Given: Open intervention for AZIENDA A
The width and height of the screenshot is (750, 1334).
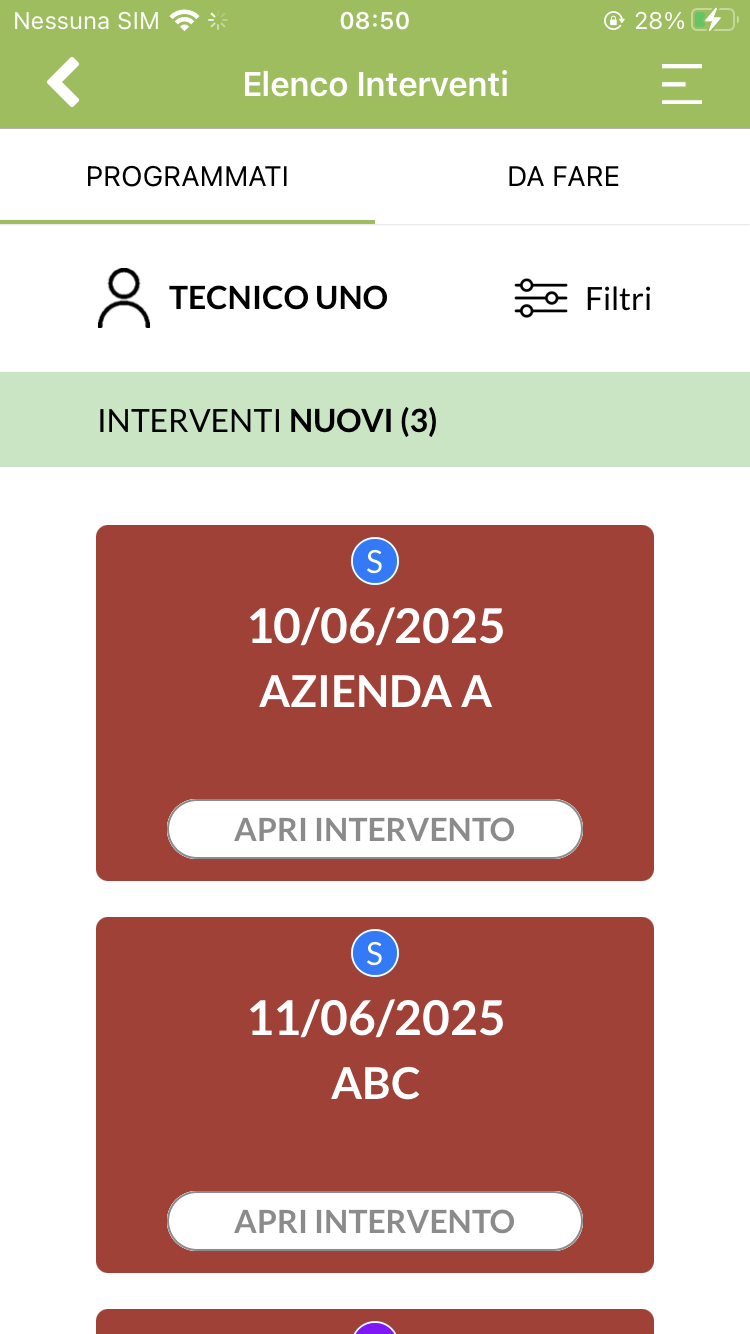Looking at the screenshot, I should (x=375, y=829).
